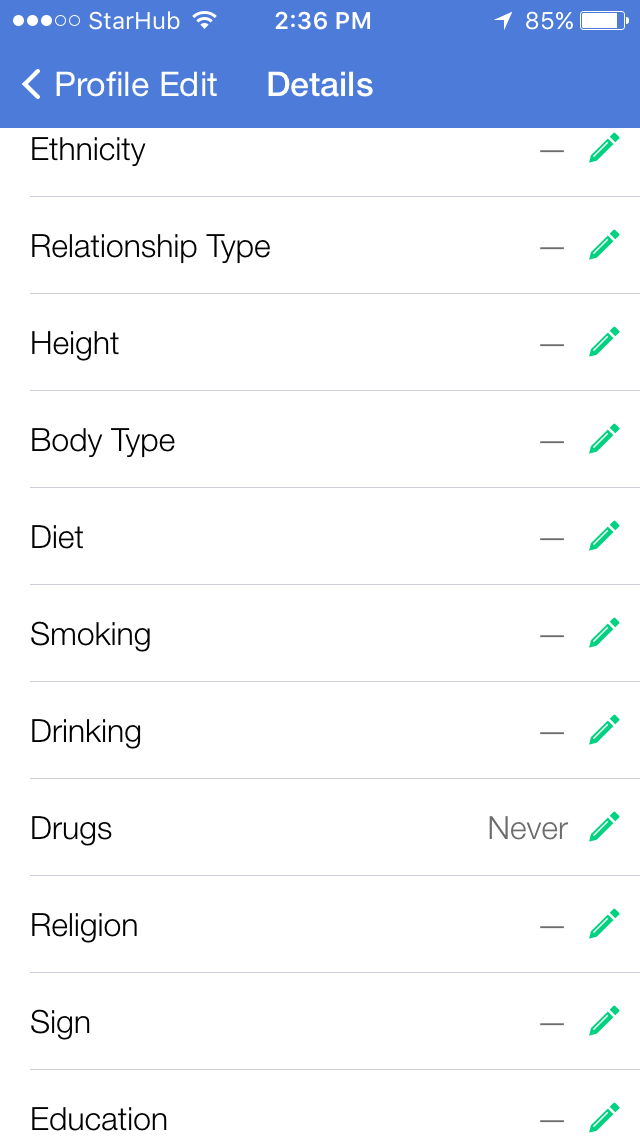Change the Drugs answer from Never
640x1136 pixels.
603,828
